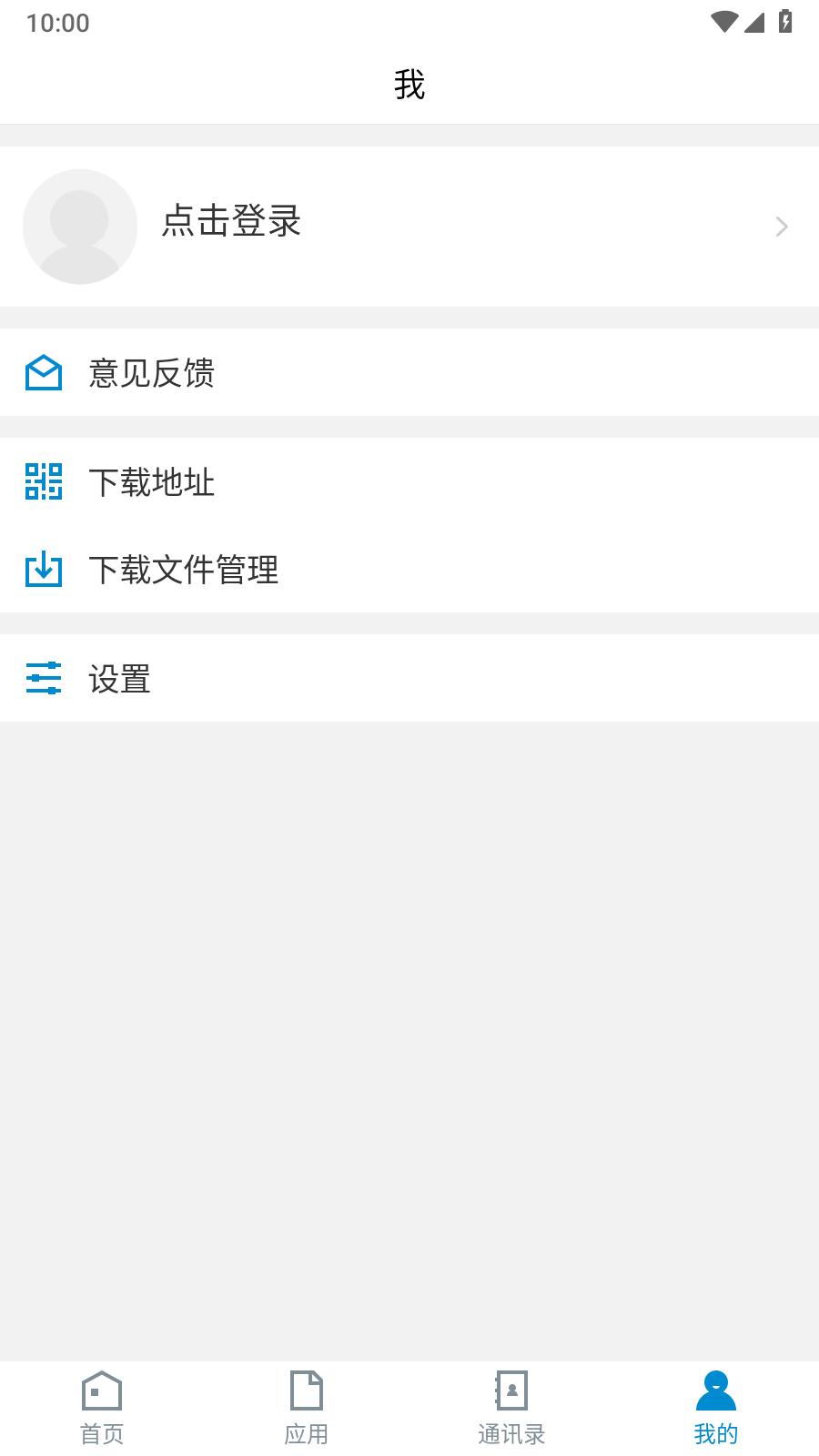Open contacts via the 通讯录 icon
This screenshot has height=1456, width=819.
pyautogui.click(x=511, y=1390)
